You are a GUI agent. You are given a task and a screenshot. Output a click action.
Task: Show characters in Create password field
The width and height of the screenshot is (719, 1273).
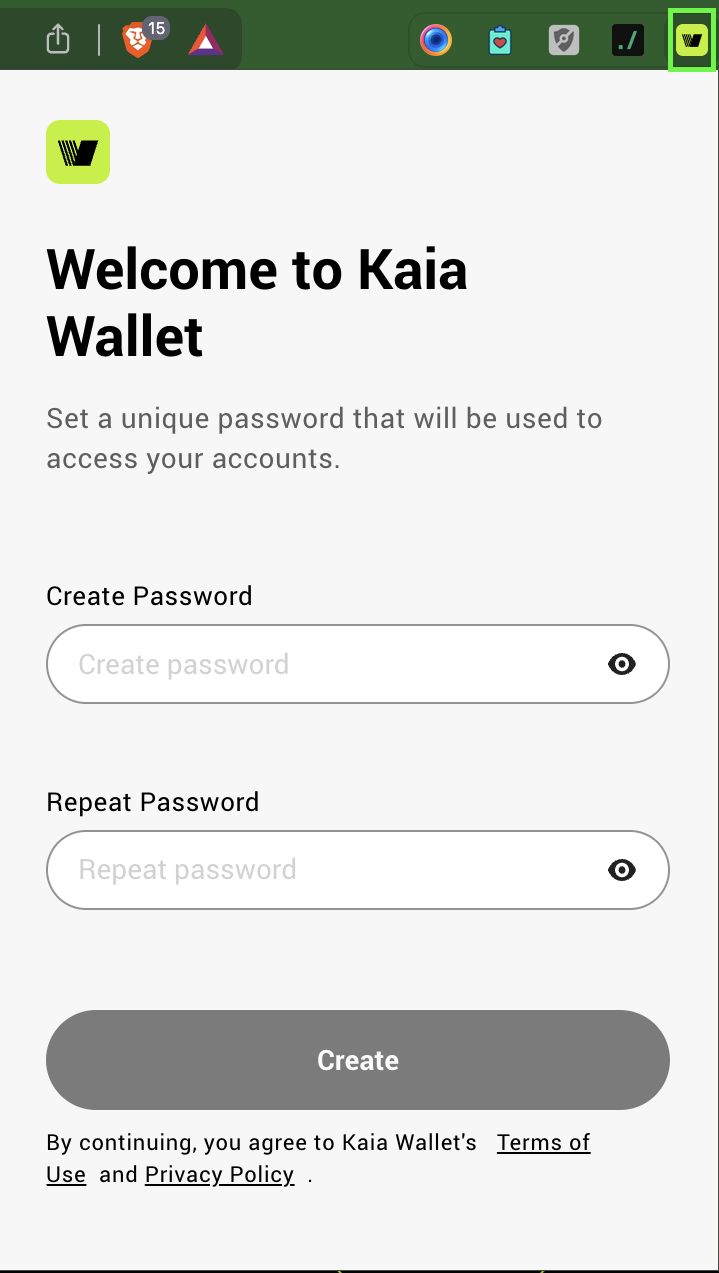tap(622, 664)
